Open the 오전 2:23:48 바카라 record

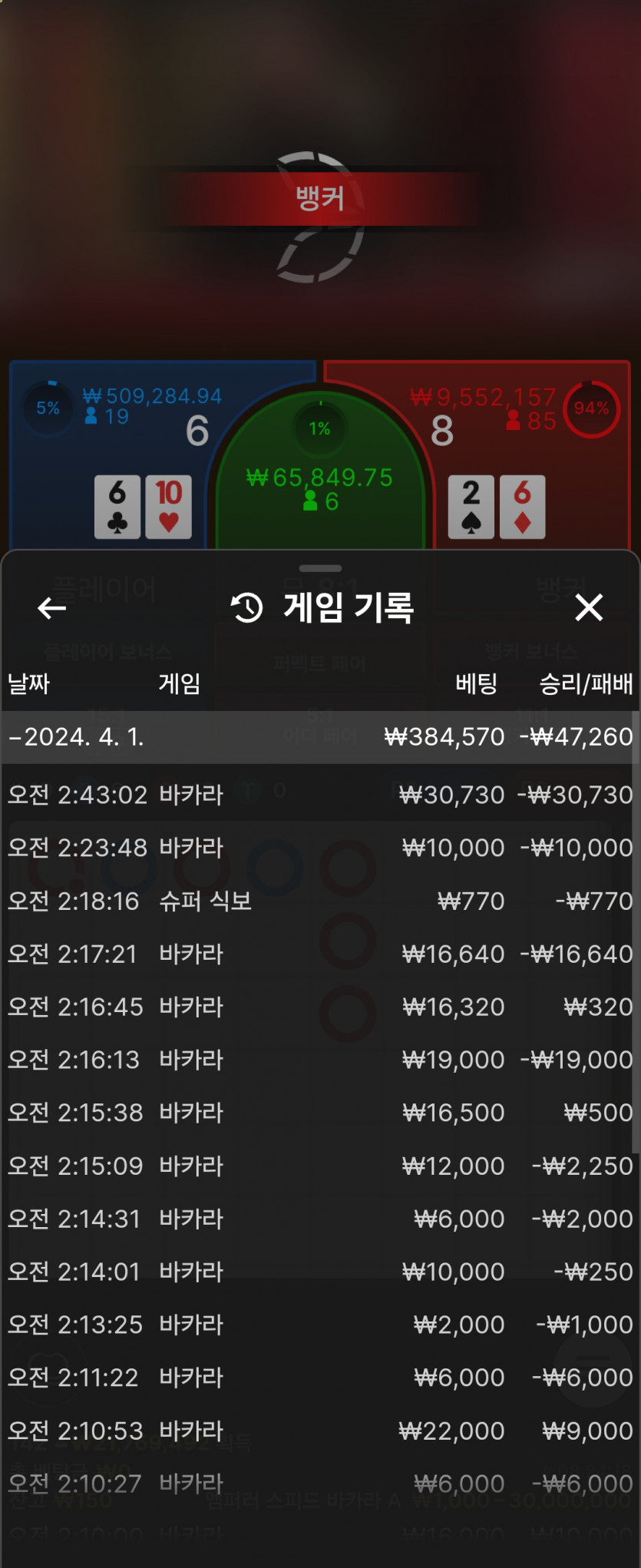tap(319, 848)
